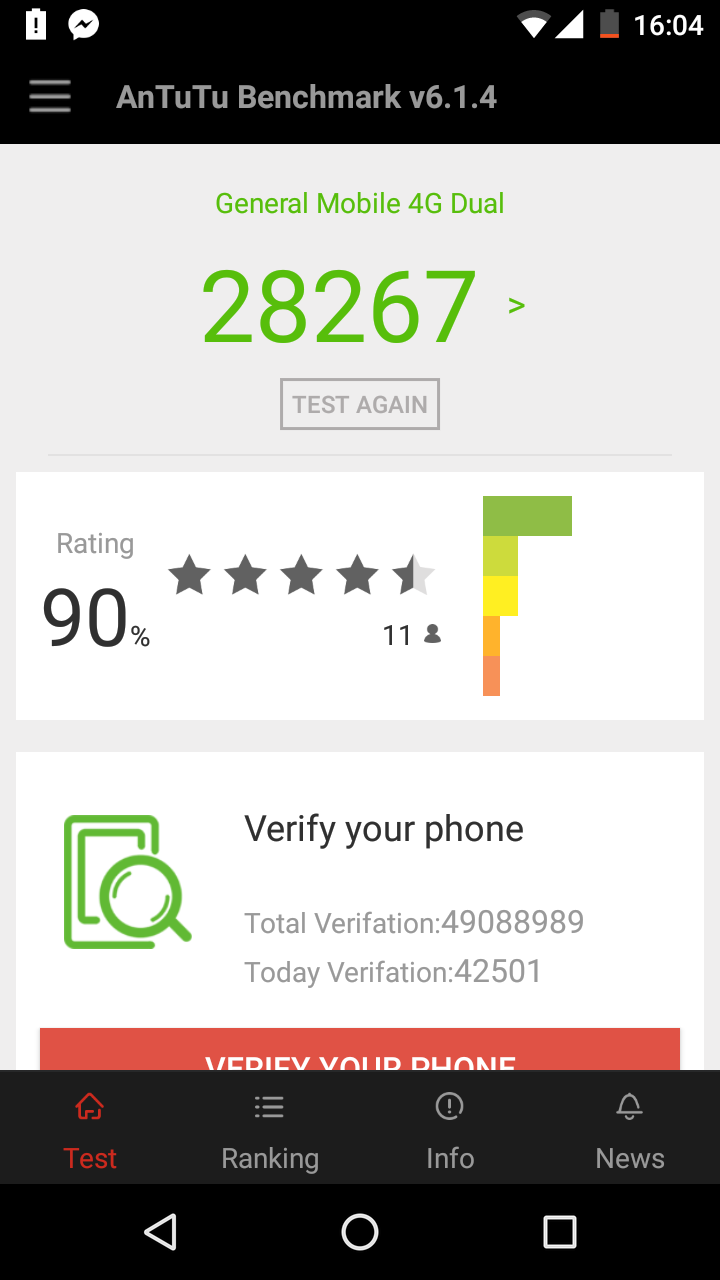Go back with the system back button
The height and width of the screenshot is (1280, 720).
point(160,1232)
